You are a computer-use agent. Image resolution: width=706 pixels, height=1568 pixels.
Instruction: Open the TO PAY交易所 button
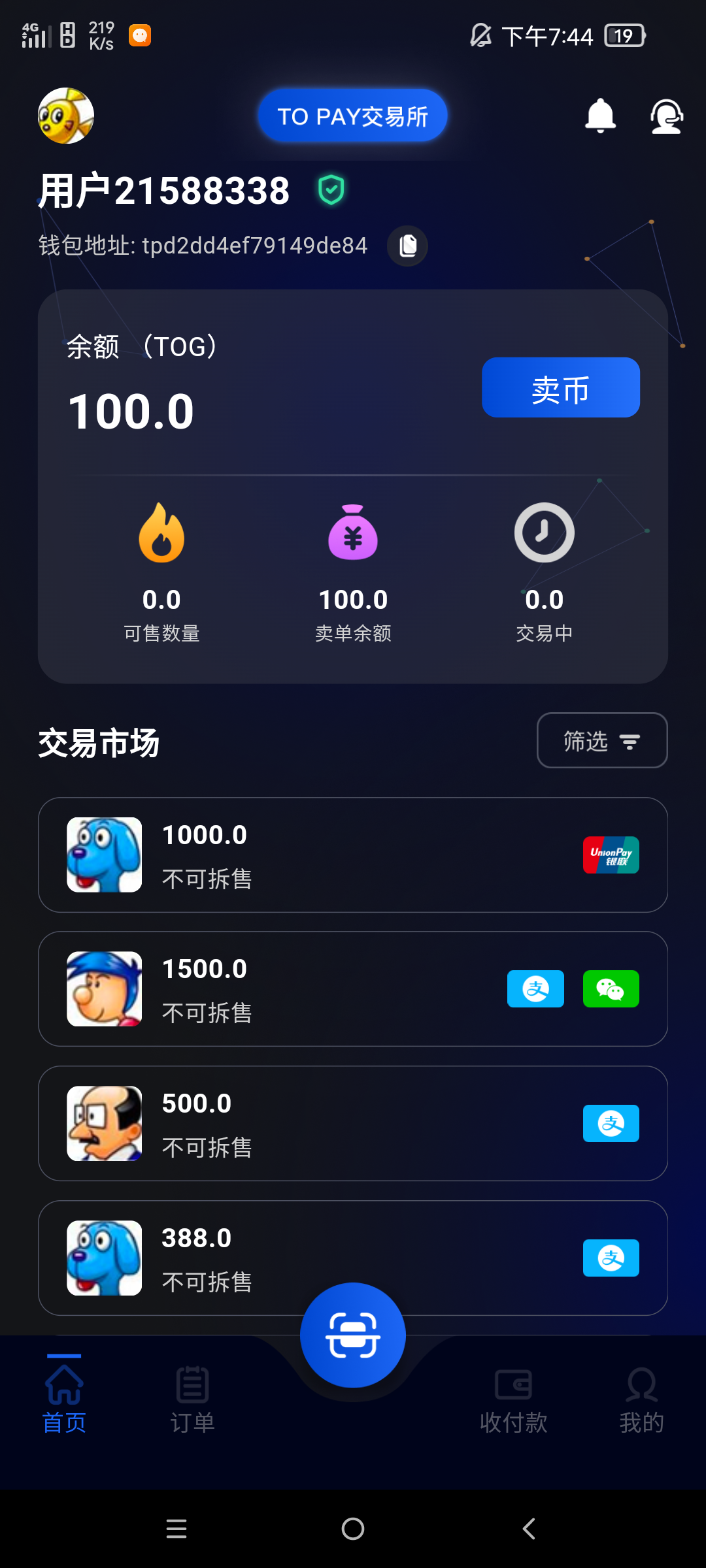tap(352, 116)
